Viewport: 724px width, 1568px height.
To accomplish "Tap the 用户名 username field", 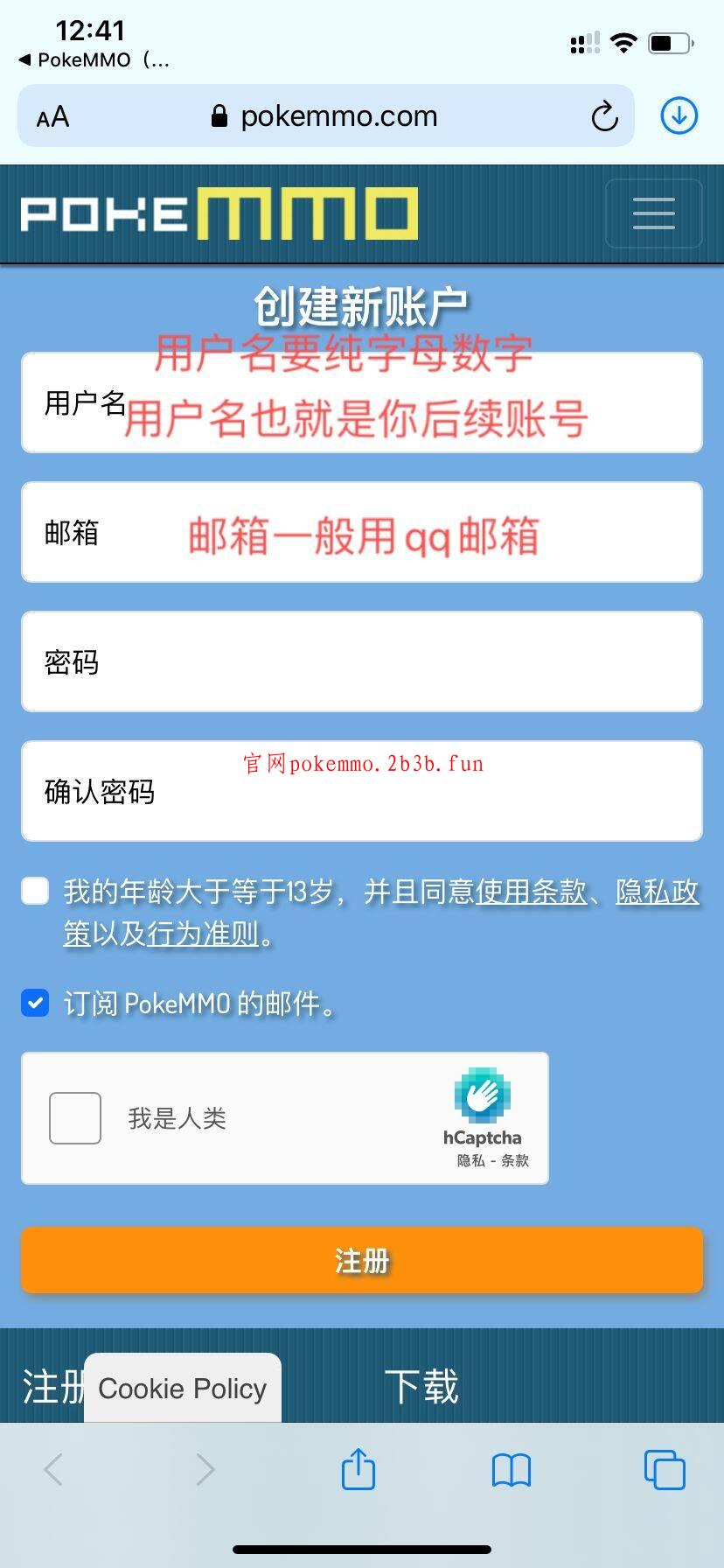I will (x=362, y=402).
